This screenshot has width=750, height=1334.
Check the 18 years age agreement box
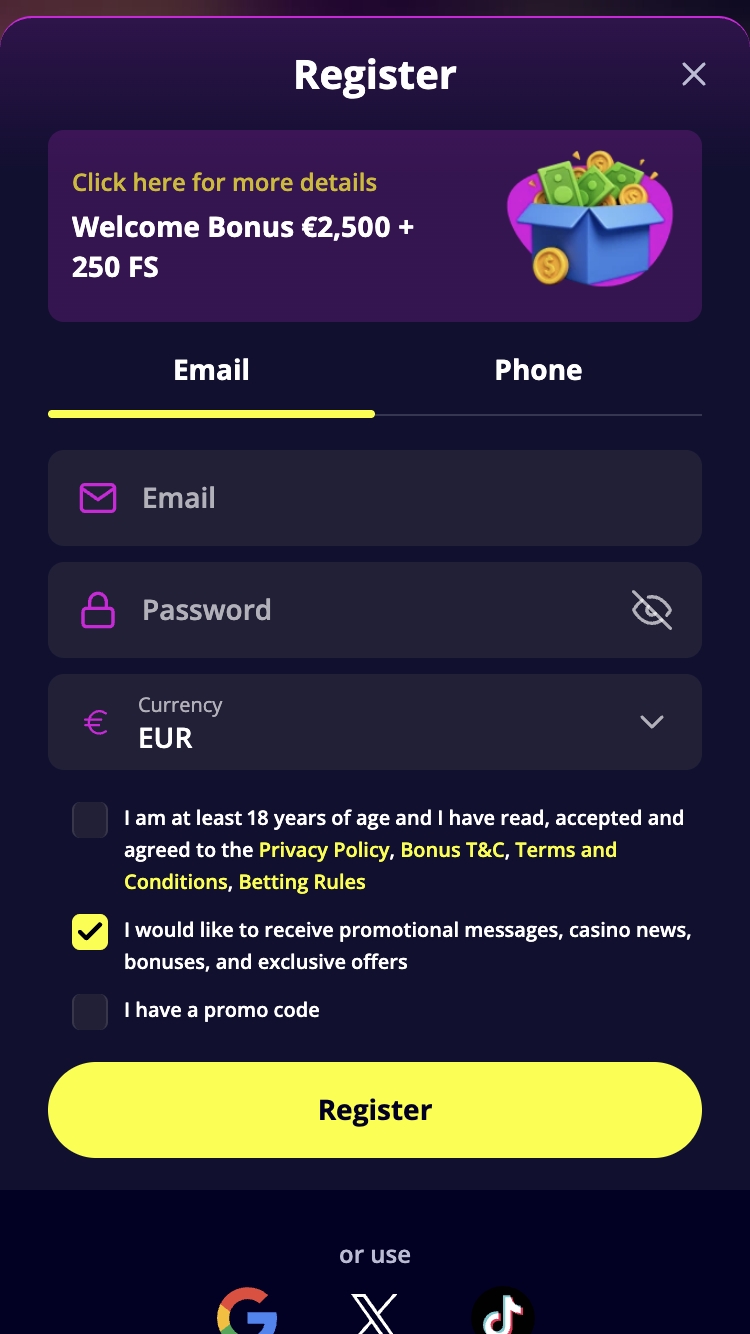pyautogui.click(x=90, y=820)
